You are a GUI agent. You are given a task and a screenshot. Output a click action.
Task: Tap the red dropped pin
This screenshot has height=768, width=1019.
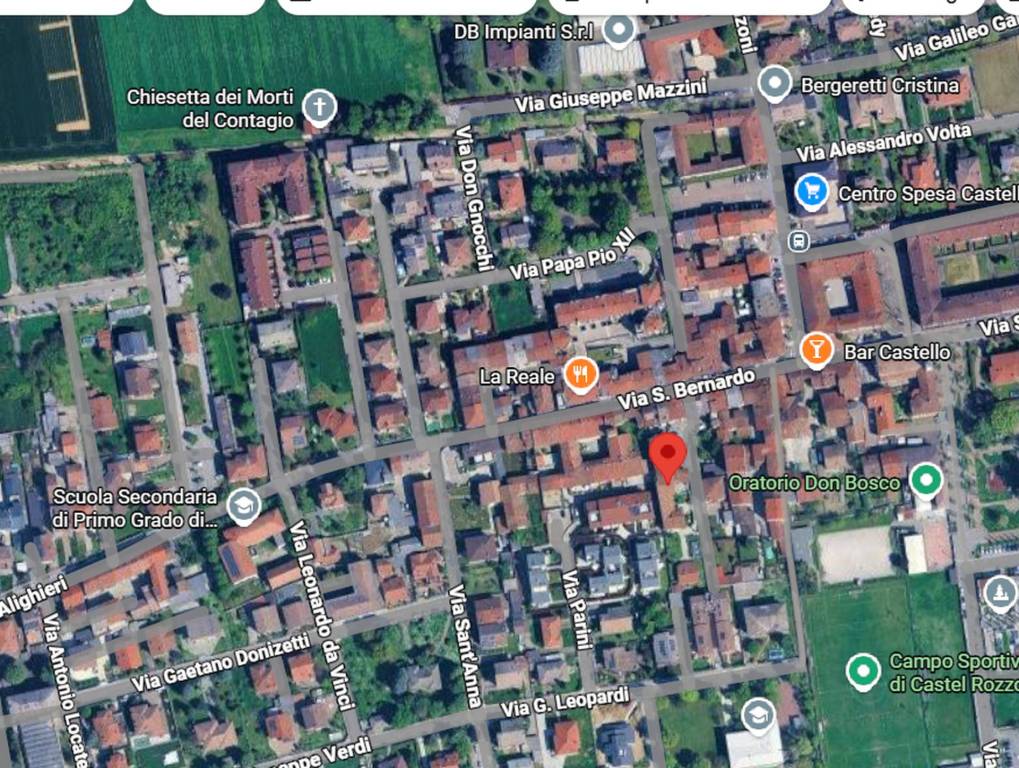tap(667, 457)
